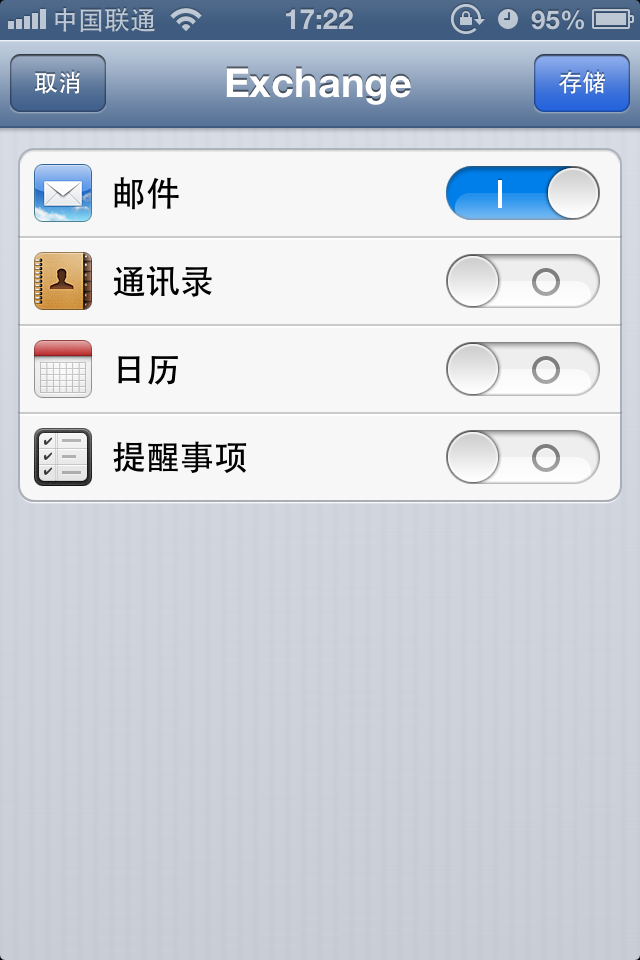
Task: Turn off the 邮件 switch
Action: 522,193
